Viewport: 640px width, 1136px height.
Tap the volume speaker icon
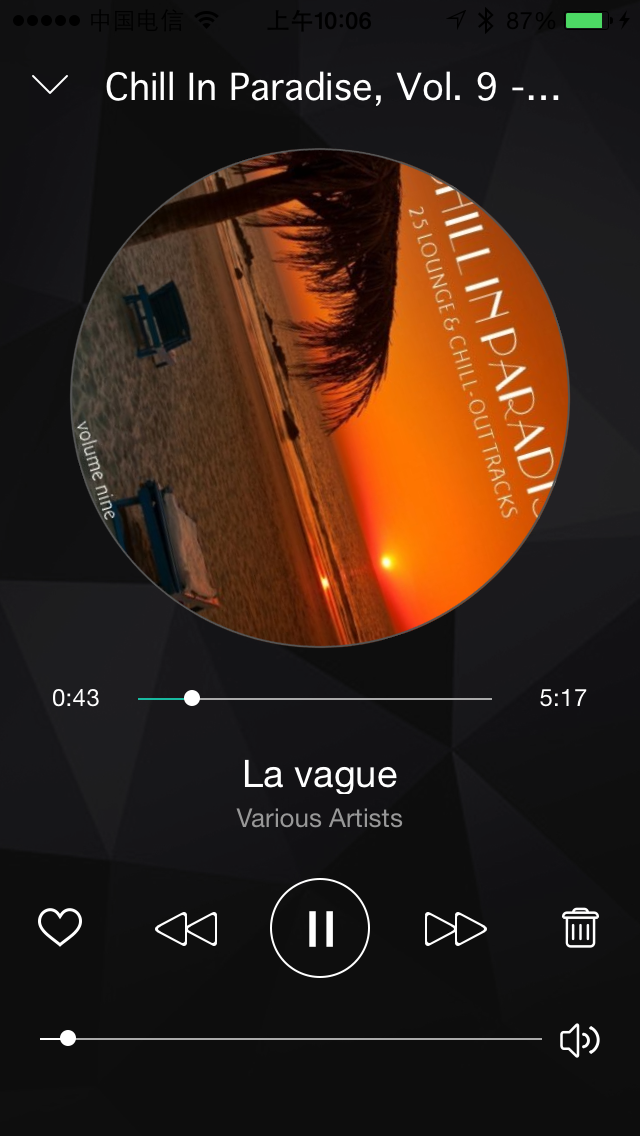coord(579,1040)
